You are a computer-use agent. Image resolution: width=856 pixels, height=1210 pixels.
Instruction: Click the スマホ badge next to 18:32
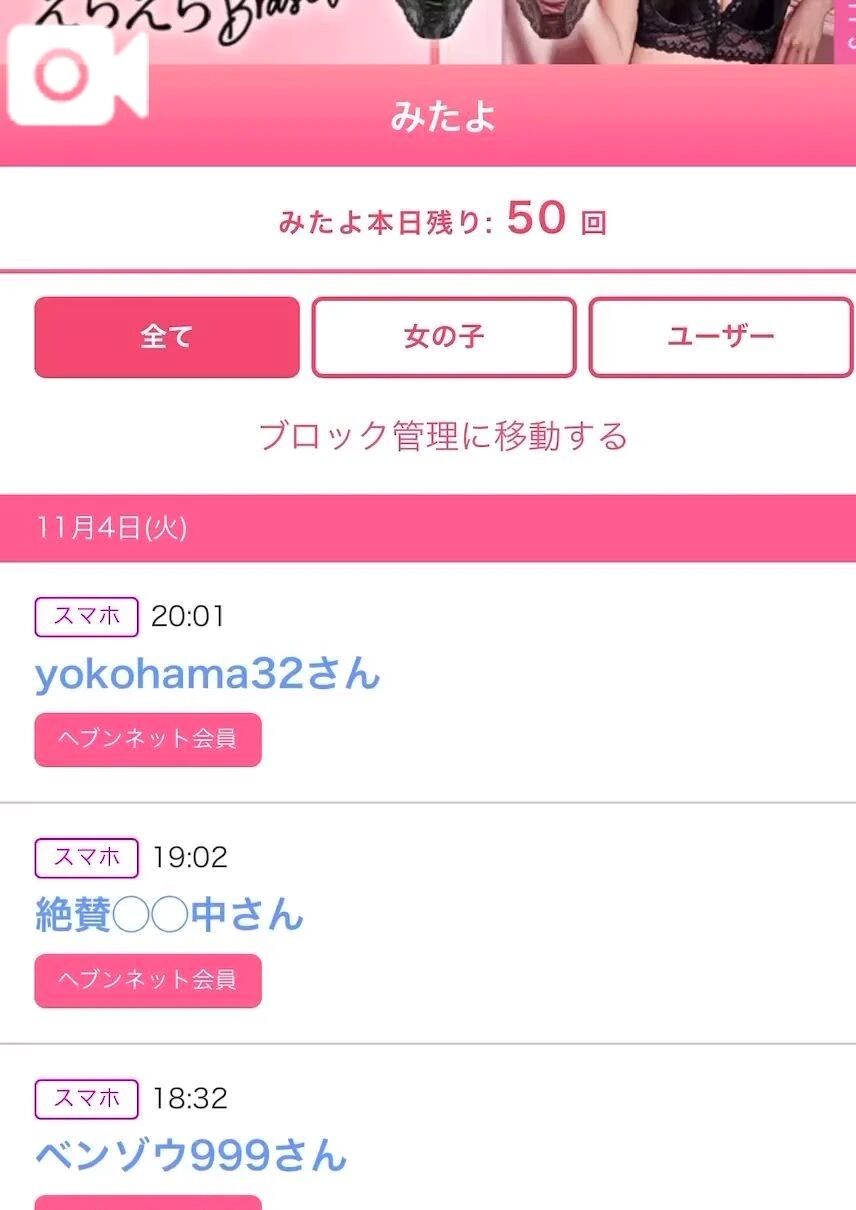click(86, 1099)
